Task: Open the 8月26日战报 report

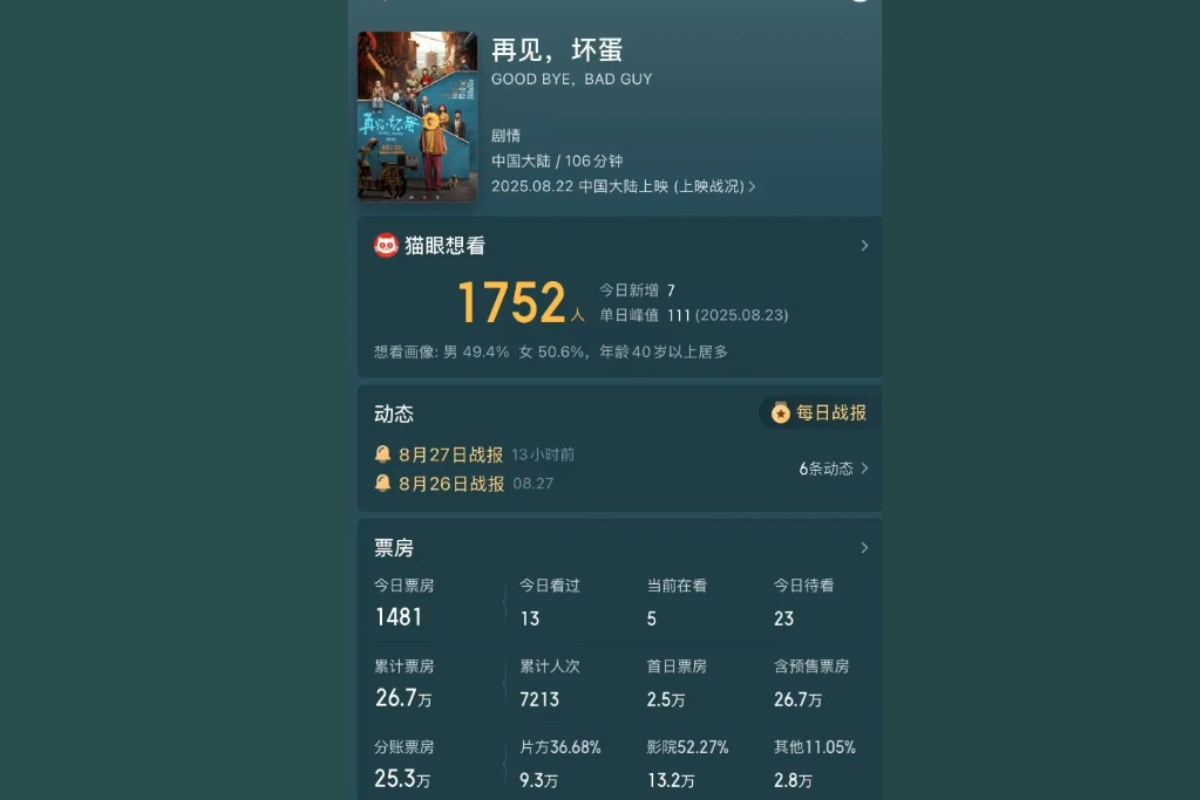Action: point(450,484)
